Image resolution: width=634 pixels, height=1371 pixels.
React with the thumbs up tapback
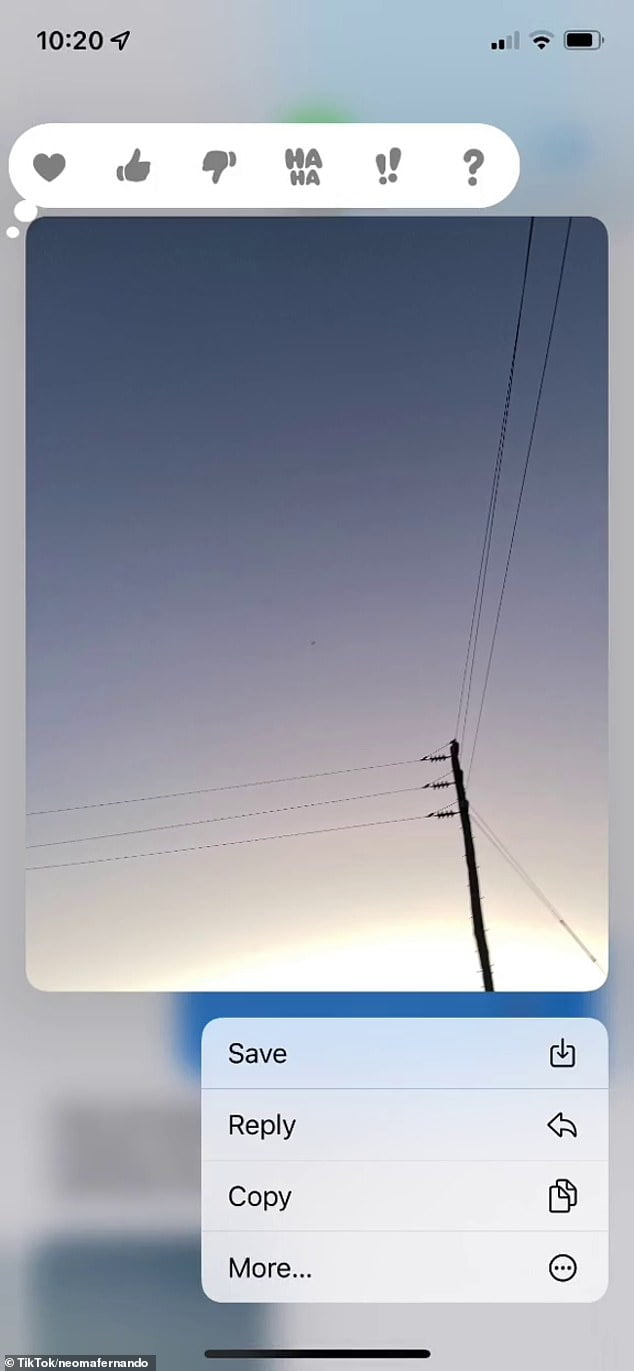click(133, 167)
